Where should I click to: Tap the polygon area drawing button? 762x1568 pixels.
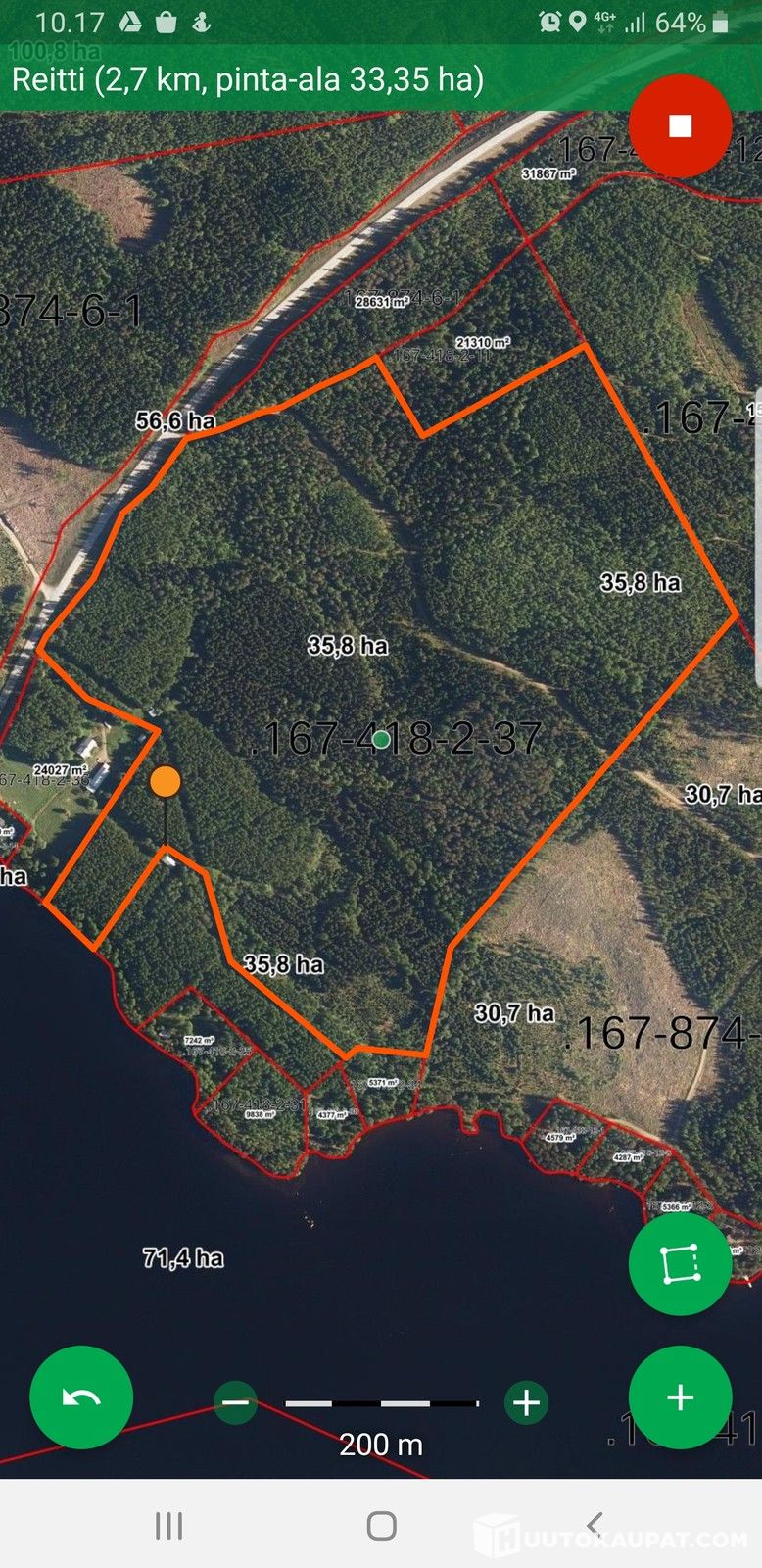point(680,1263)
